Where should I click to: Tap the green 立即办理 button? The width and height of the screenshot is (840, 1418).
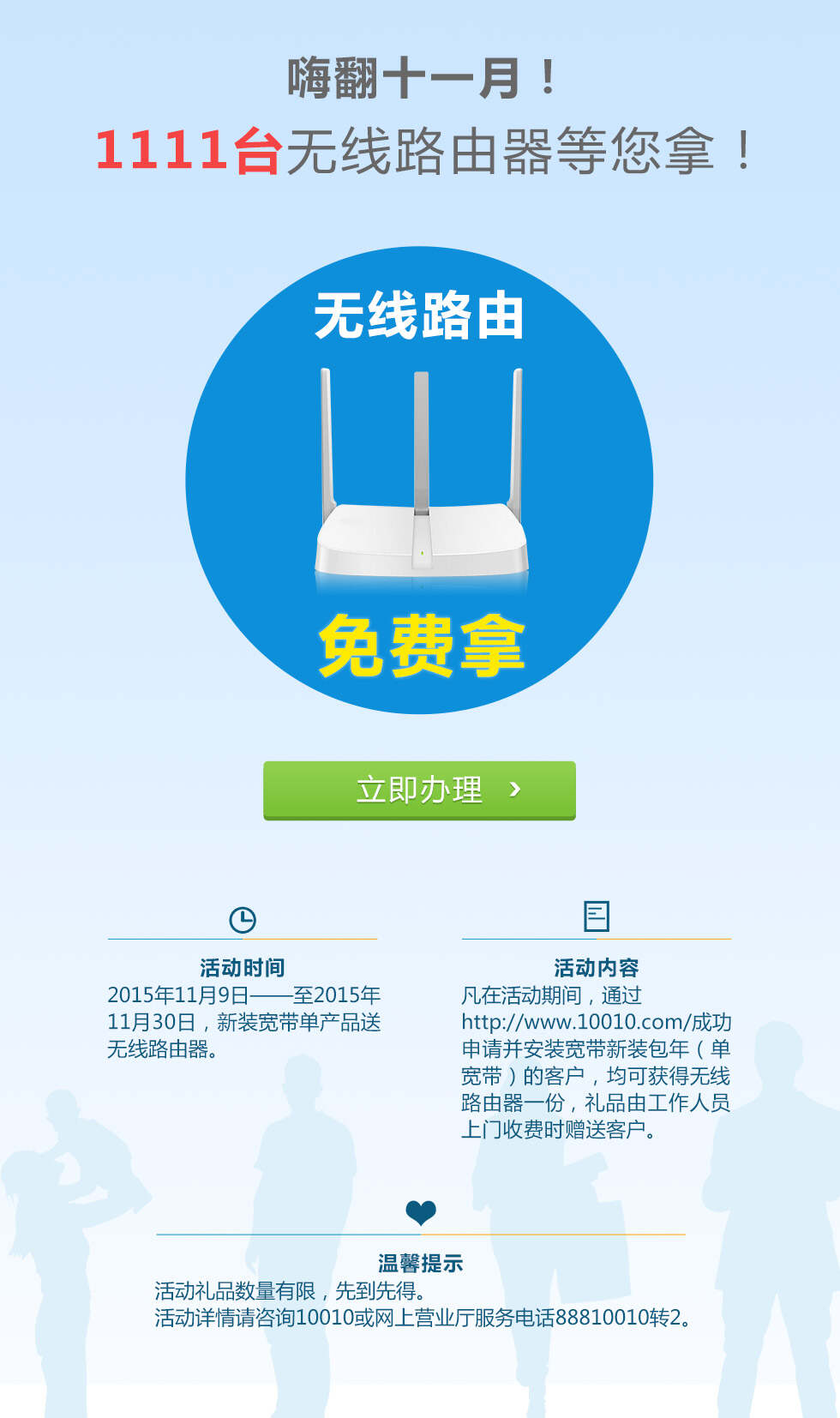[419, 790]
